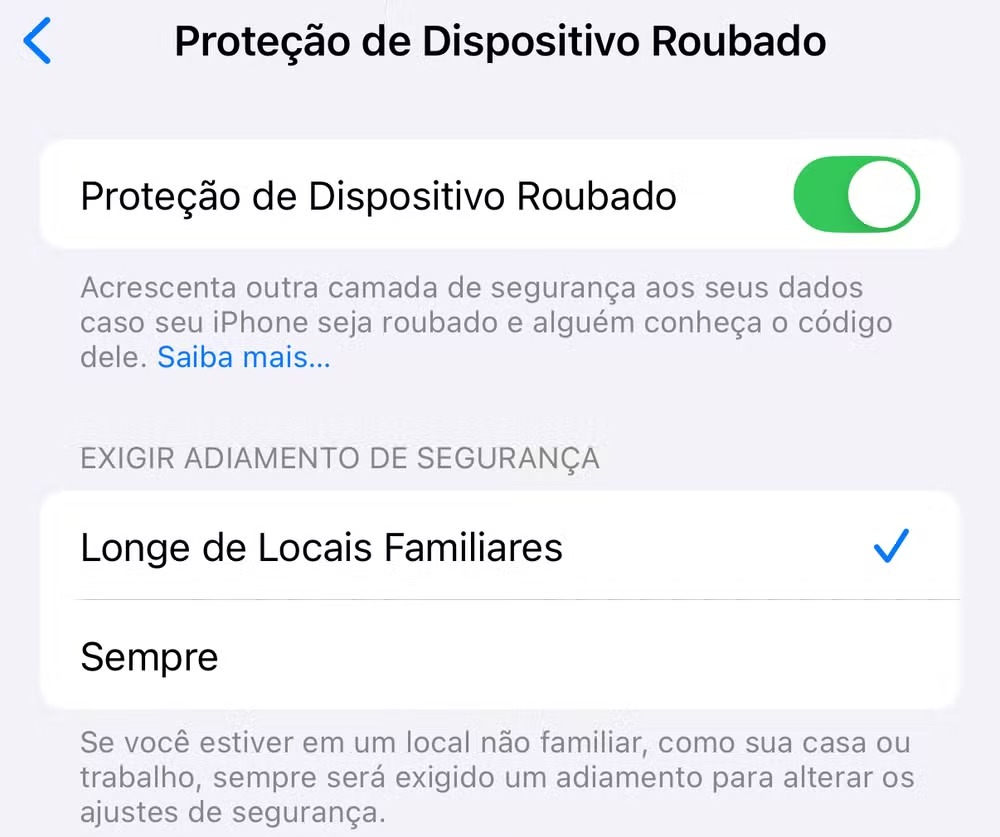Disable the Proteção de Dispositivo Roubado switch
The image size is (1000, 837).
855,195
